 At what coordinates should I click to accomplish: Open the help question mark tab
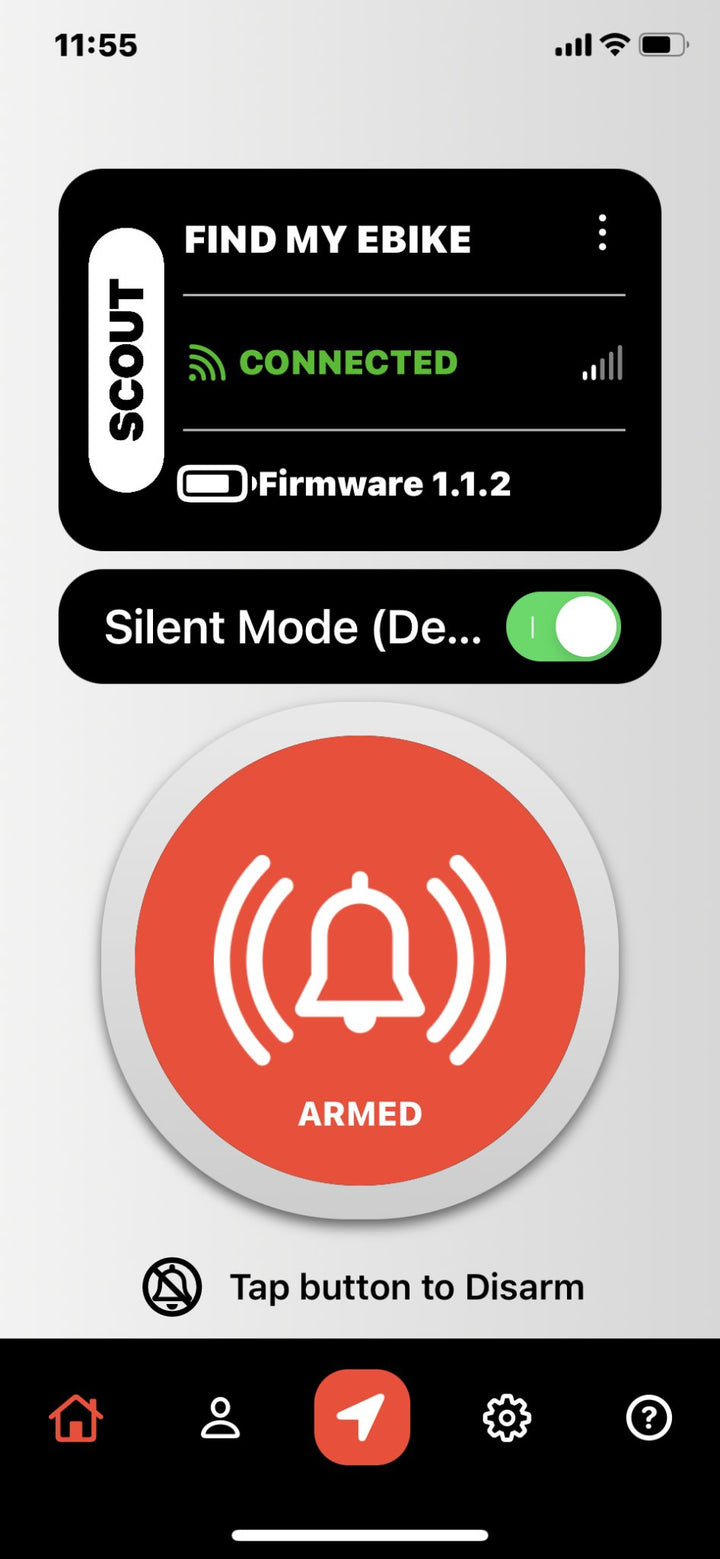[648, 1418]
